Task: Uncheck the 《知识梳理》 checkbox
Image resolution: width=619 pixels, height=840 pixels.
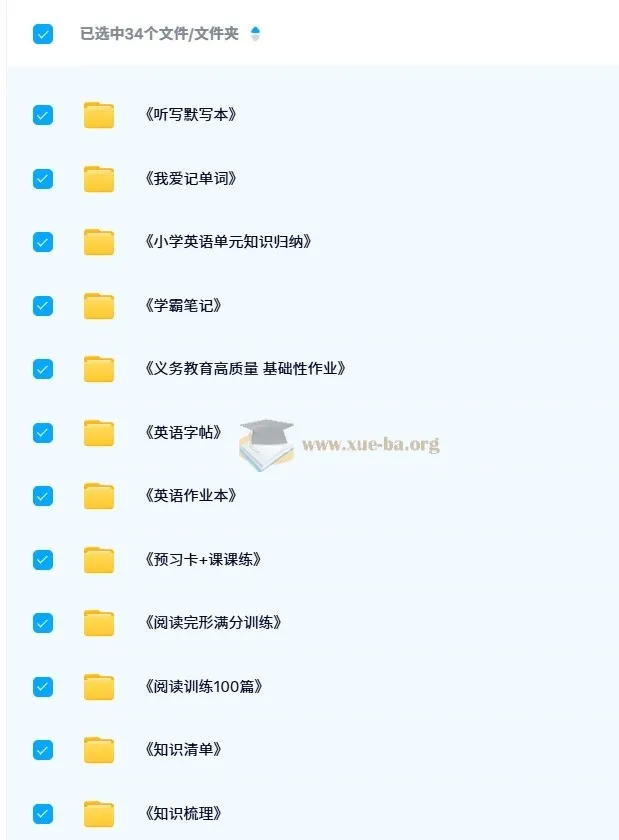Action: point(42,813)
